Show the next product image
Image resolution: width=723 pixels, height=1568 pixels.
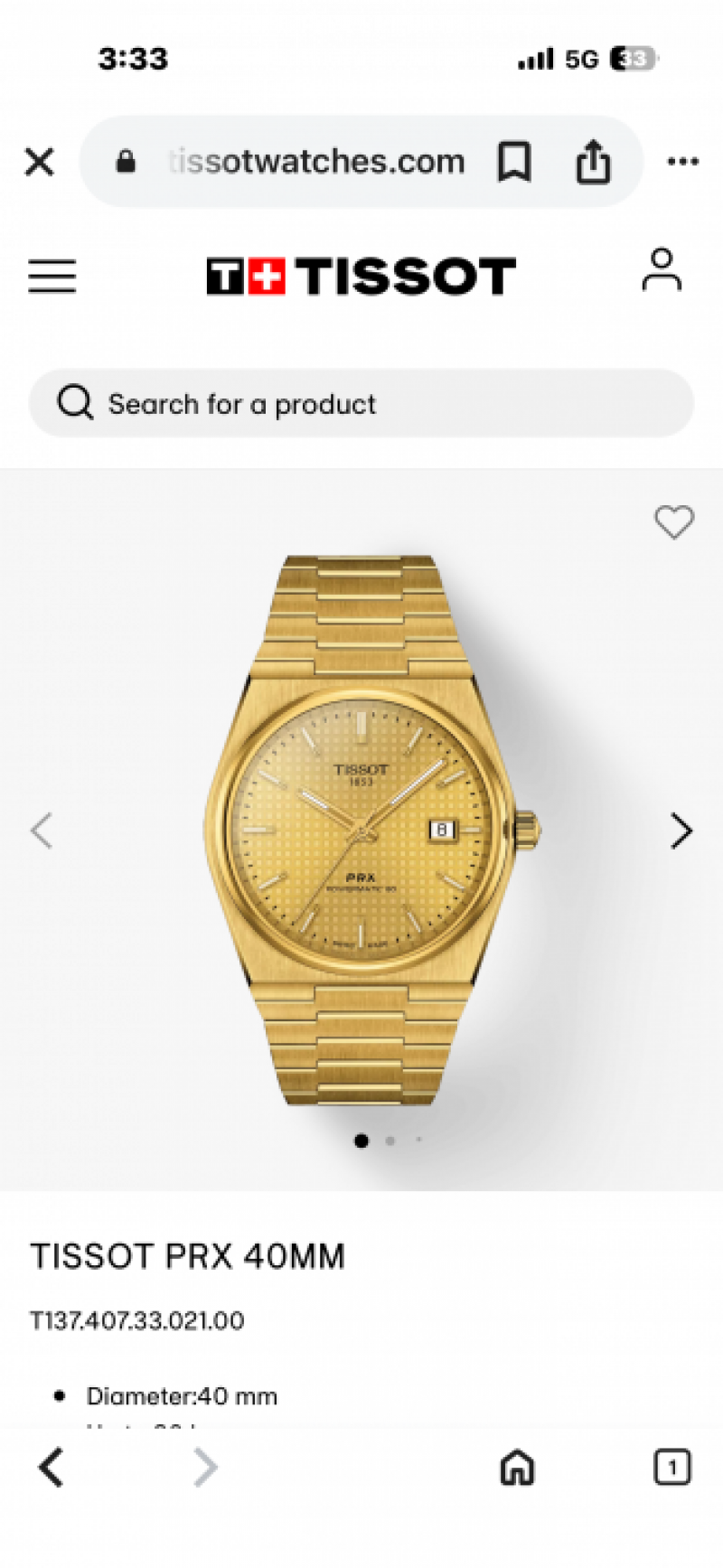click(x=681, y=831)
